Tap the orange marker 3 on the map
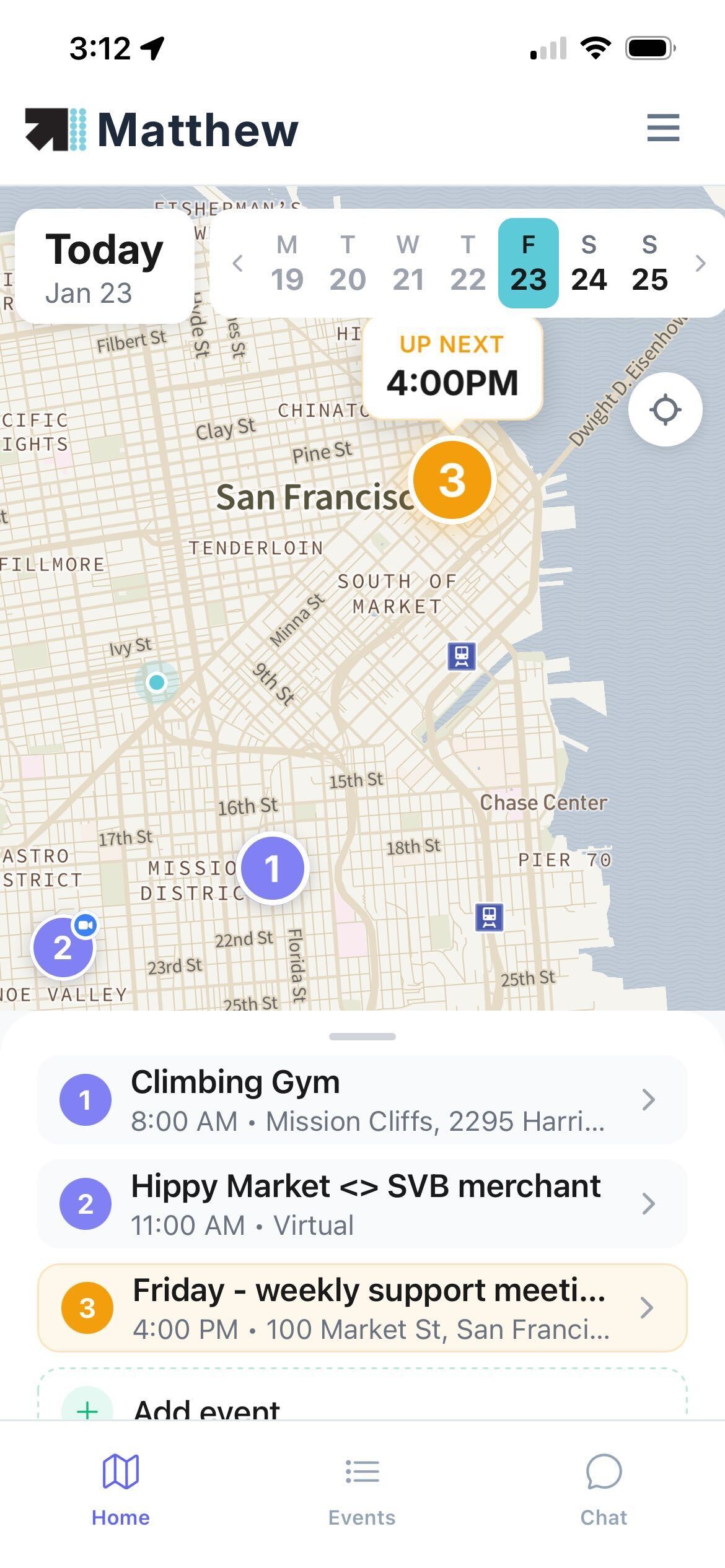The image size is (725, 1568). 452,480
